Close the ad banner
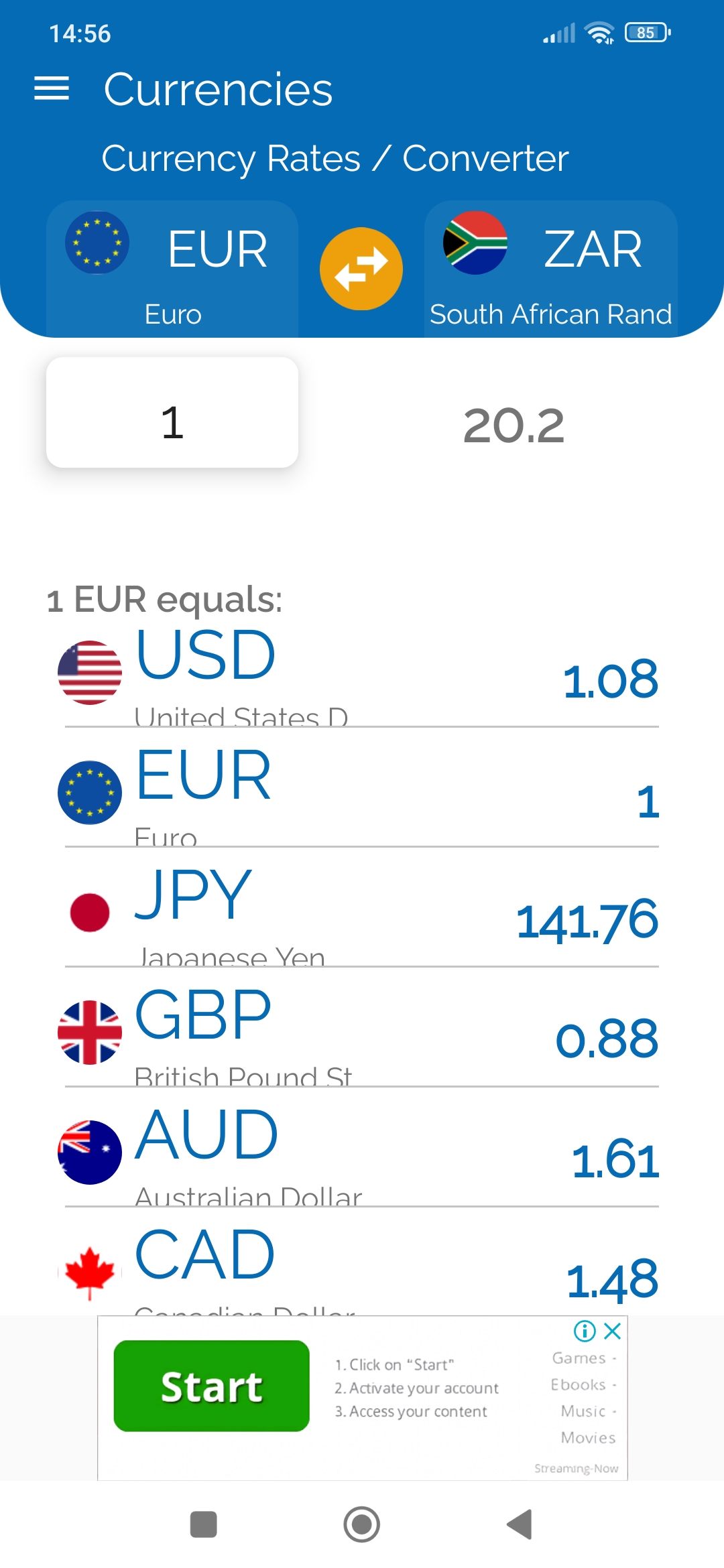The height and width of the screenshot is (1568, 724). 612,1331
